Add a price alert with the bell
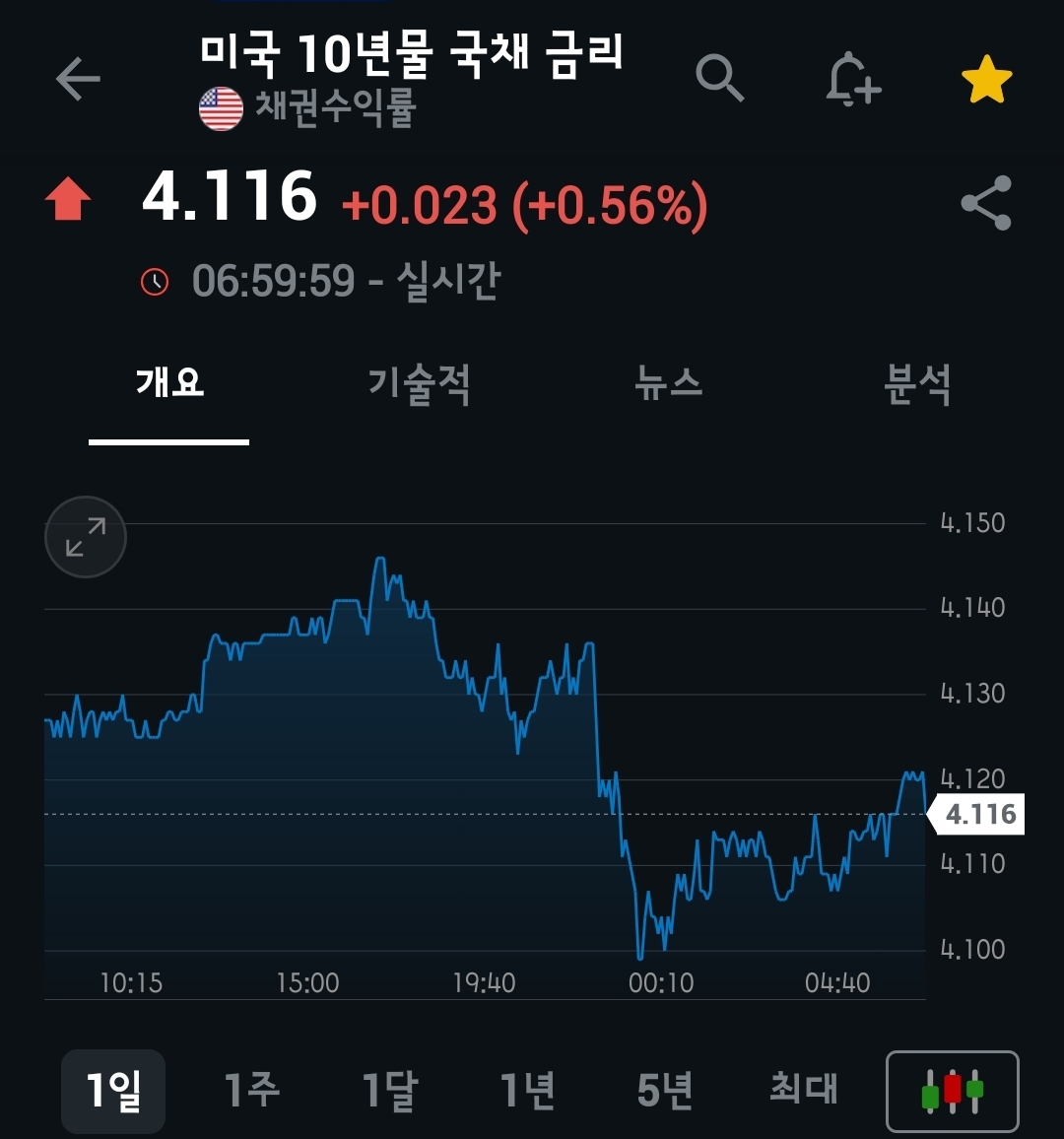Image resolution: width=1064 pixels, height=1139 pixels. [x=852, y=79]
